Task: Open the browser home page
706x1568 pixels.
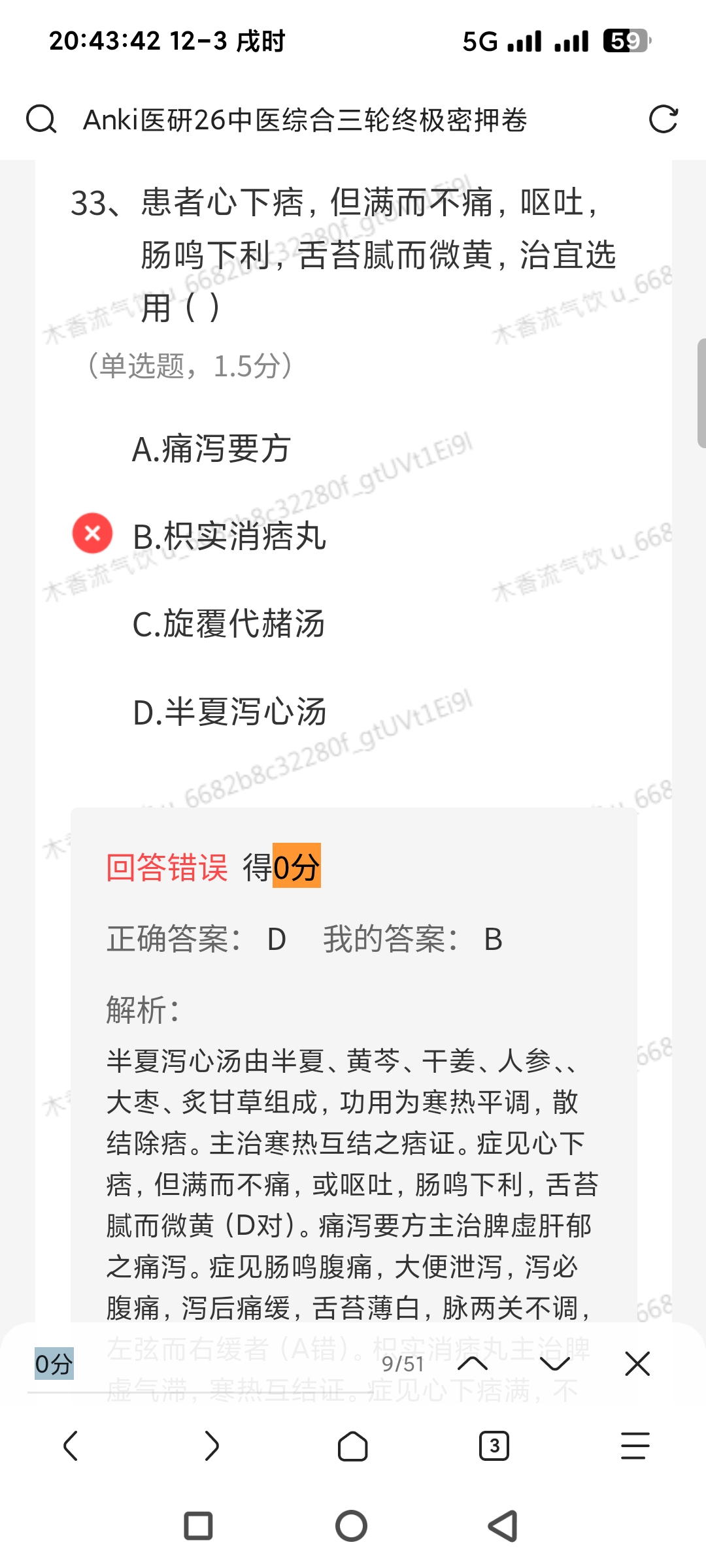Action: click(x=353, y=1446)
